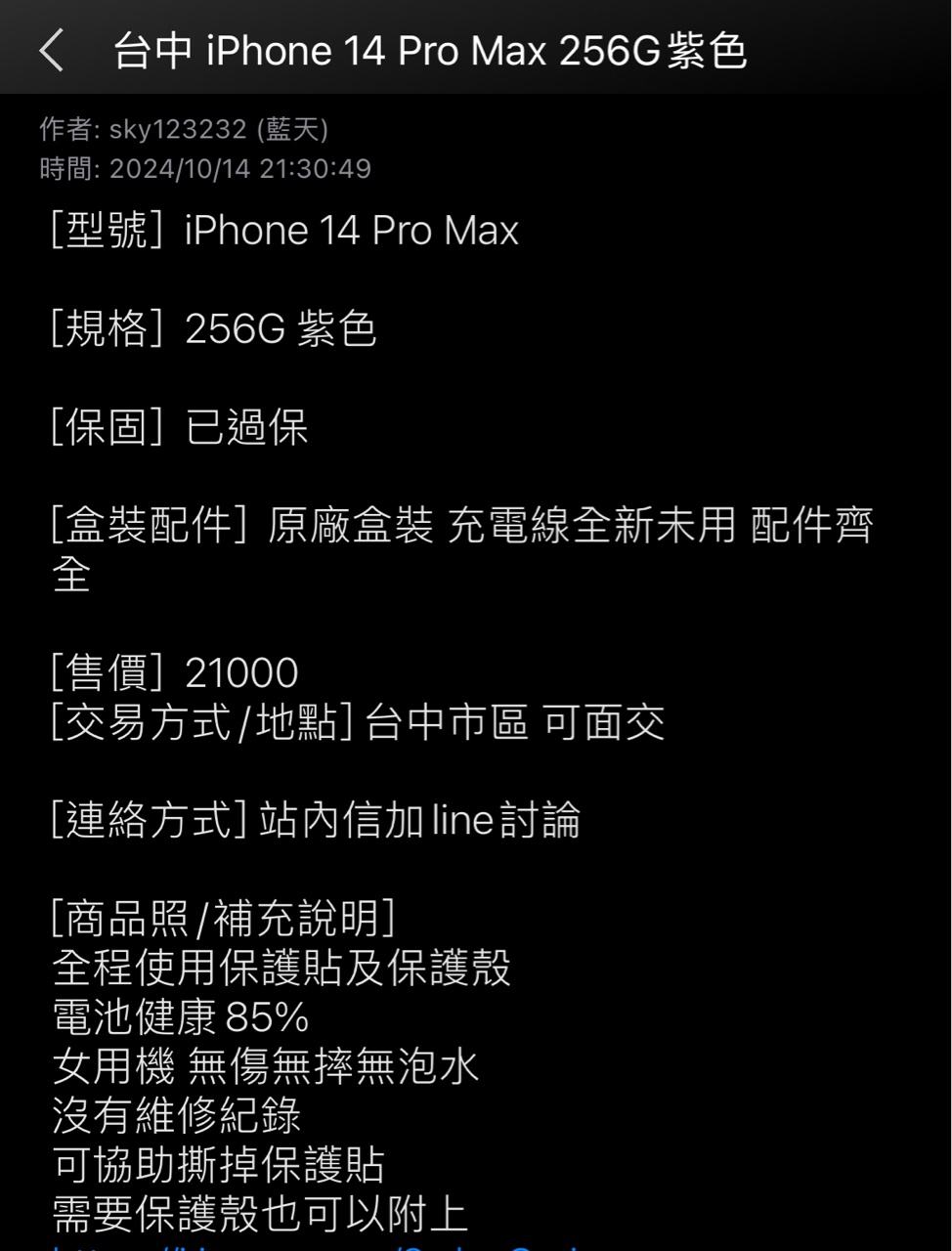
Task: Go back from the iPhone 14 Pro Max post
Action: 52,50
